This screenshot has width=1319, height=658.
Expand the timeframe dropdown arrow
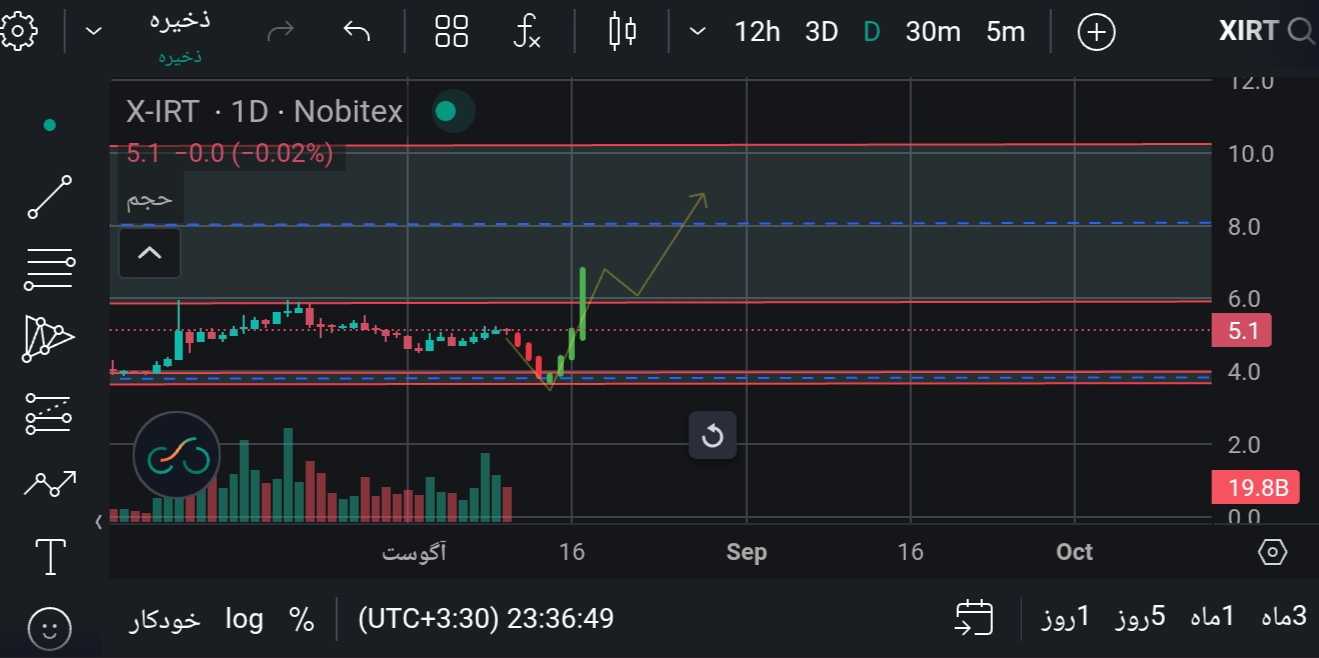(698, 31)
